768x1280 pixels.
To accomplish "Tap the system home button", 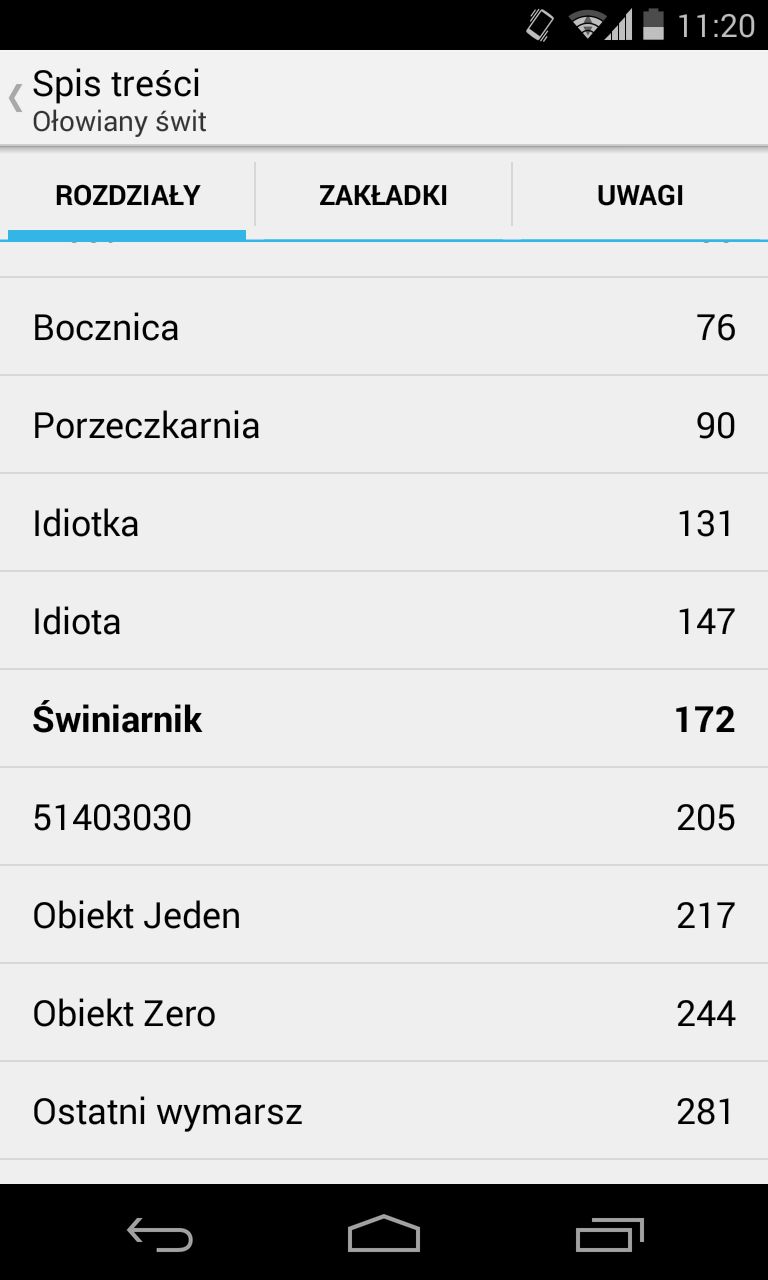I will coord(384,1234).
